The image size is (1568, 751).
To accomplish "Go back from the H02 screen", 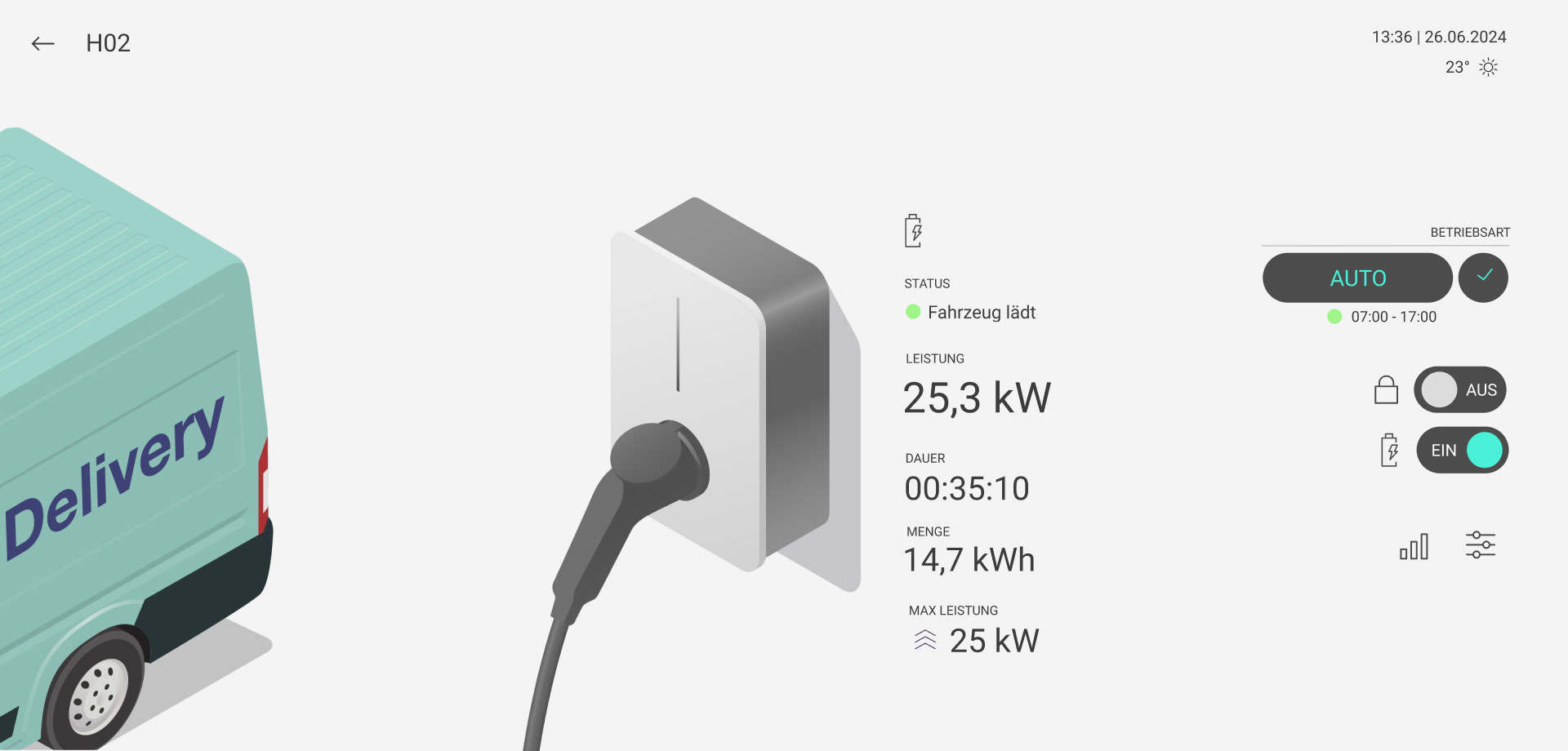I will (x=42, y=44).
